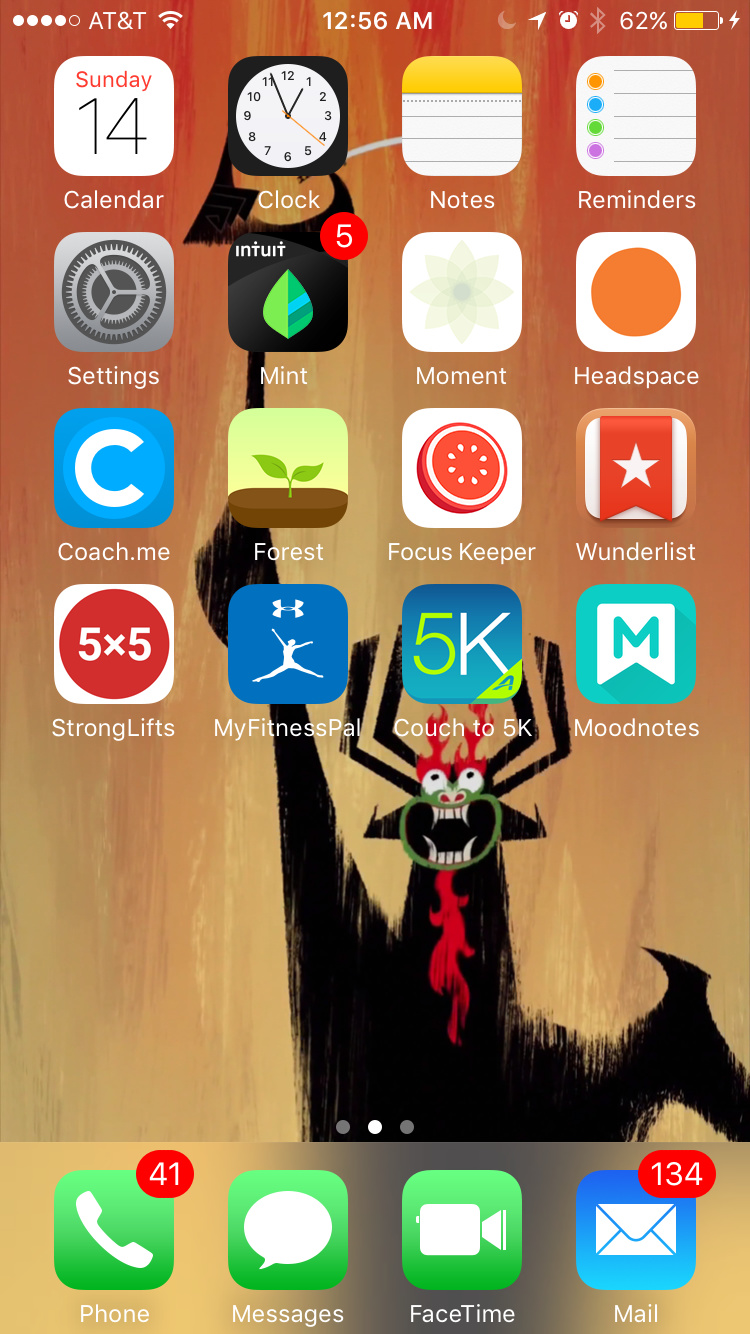Viewport: 750px width, 1334px height.
Task: Open MyFitnessPal
Action: coord(288,644)
